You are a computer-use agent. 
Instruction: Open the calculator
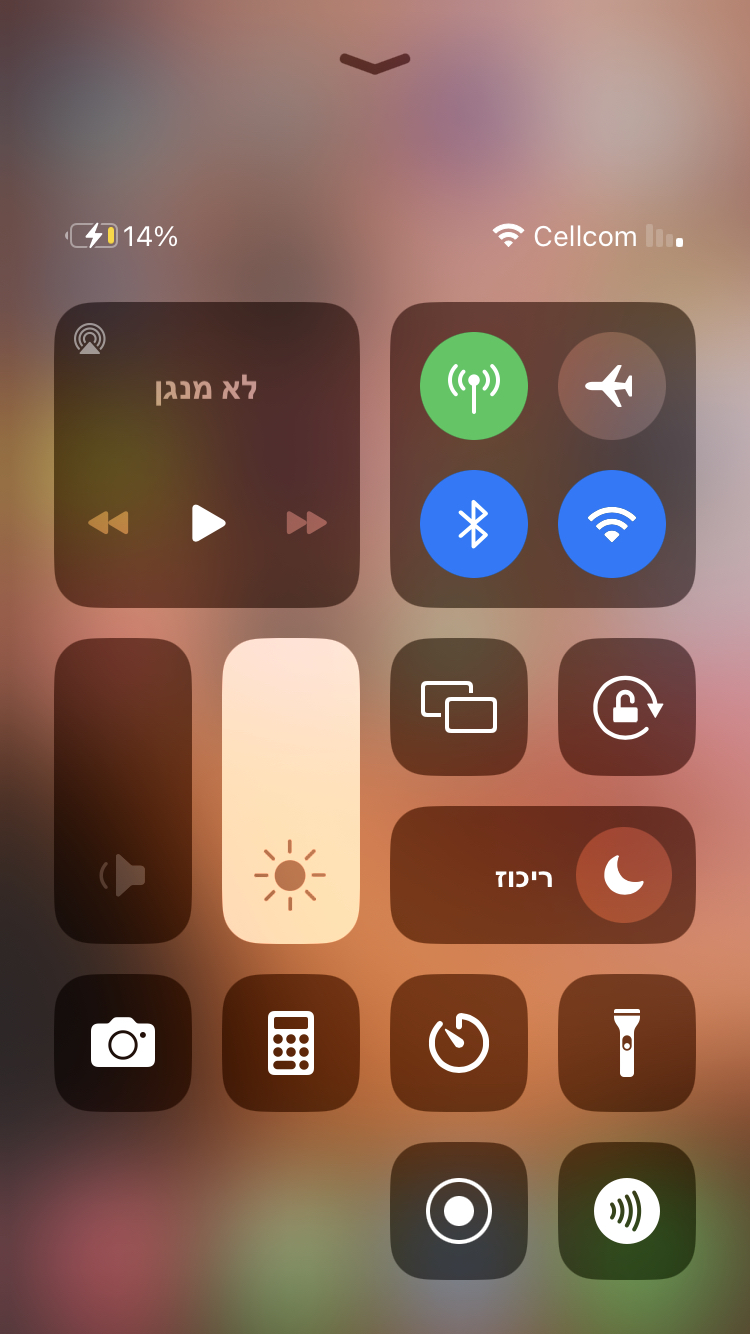click(291, 1043)
